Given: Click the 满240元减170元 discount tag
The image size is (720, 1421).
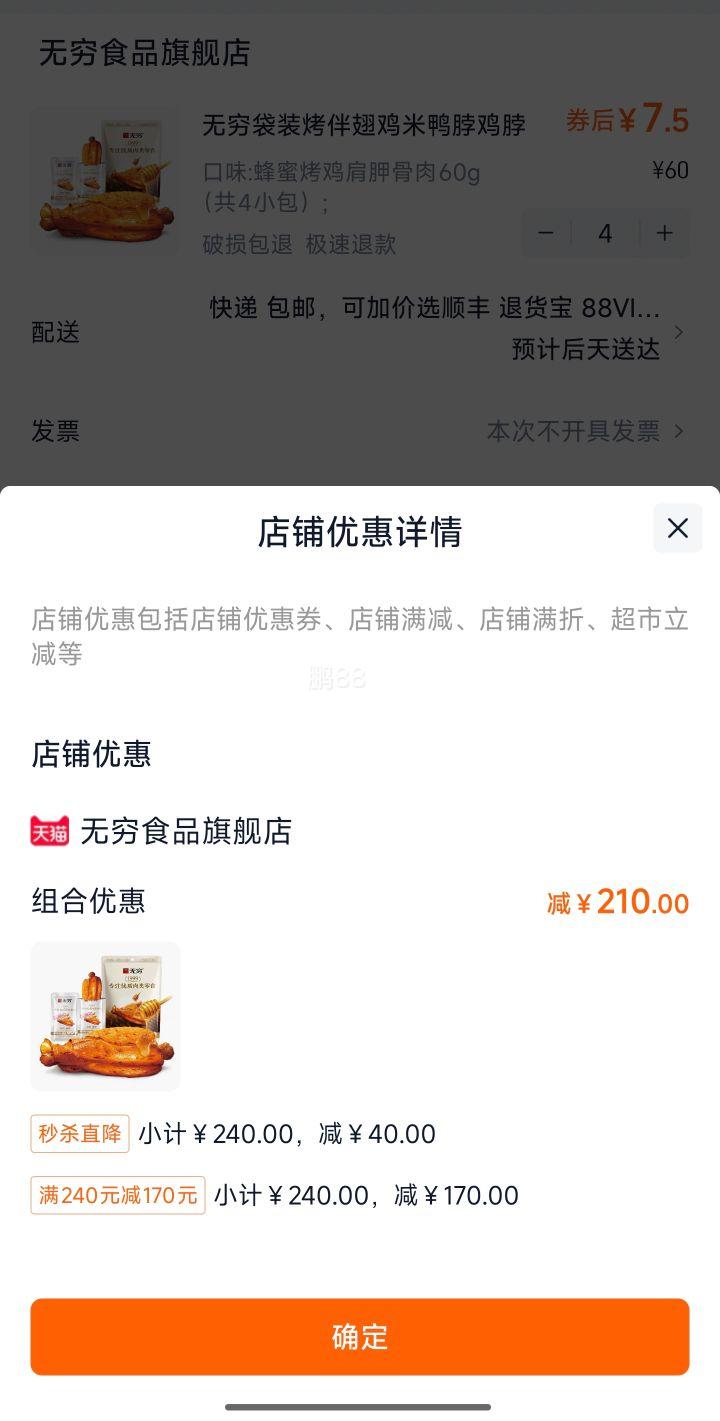Looking at the screenshot, I should click(117, 1195).
